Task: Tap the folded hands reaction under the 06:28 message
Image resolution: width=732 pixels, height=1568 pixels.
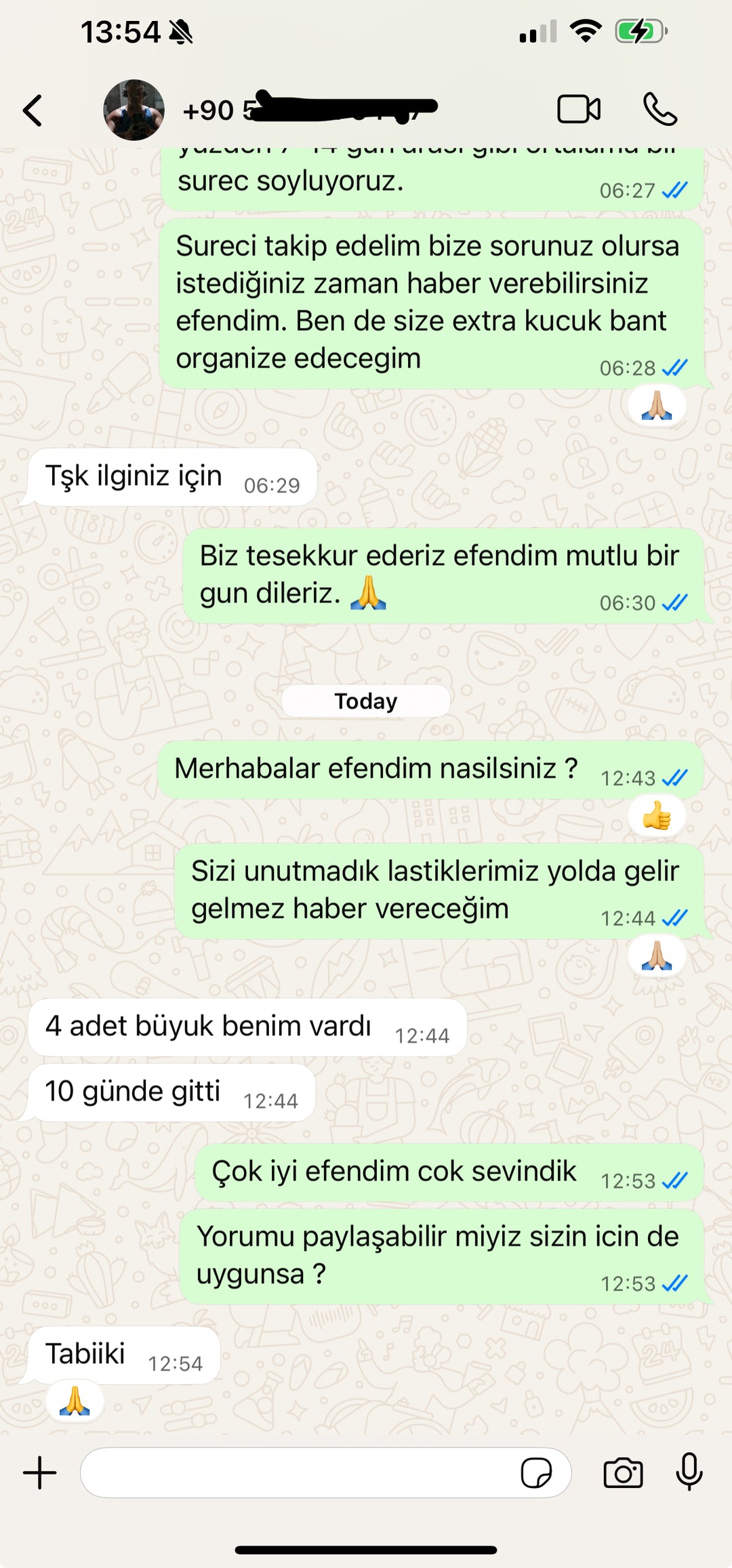Action: 656,405
